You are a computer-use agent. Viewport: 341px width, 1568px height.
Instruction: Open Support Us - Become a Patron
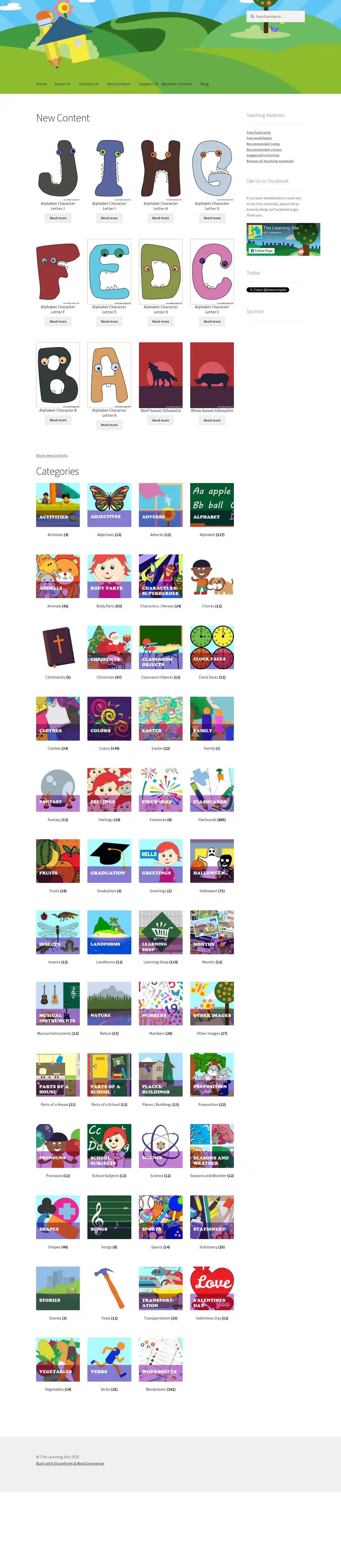pos(165,84)
